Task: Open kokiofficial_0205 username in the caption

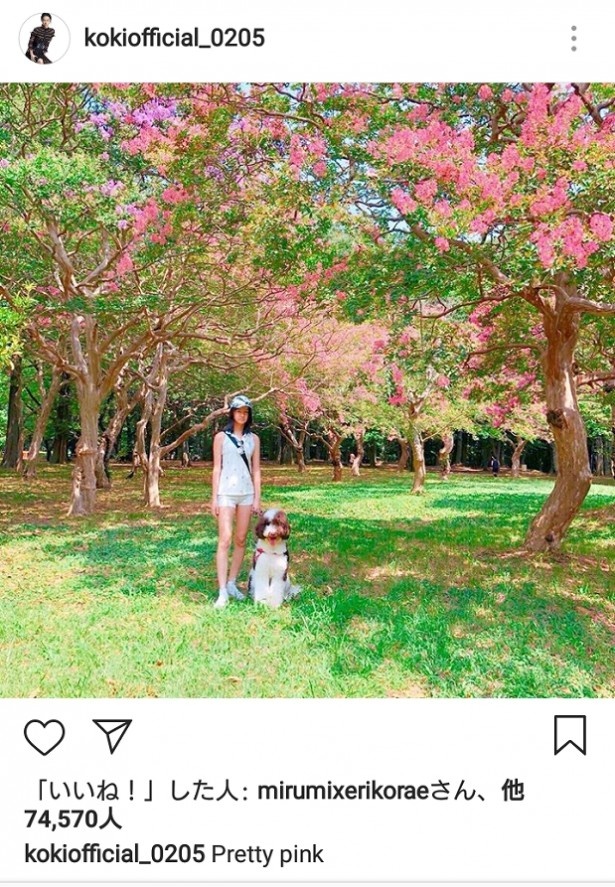Action: tap(115, 854)
